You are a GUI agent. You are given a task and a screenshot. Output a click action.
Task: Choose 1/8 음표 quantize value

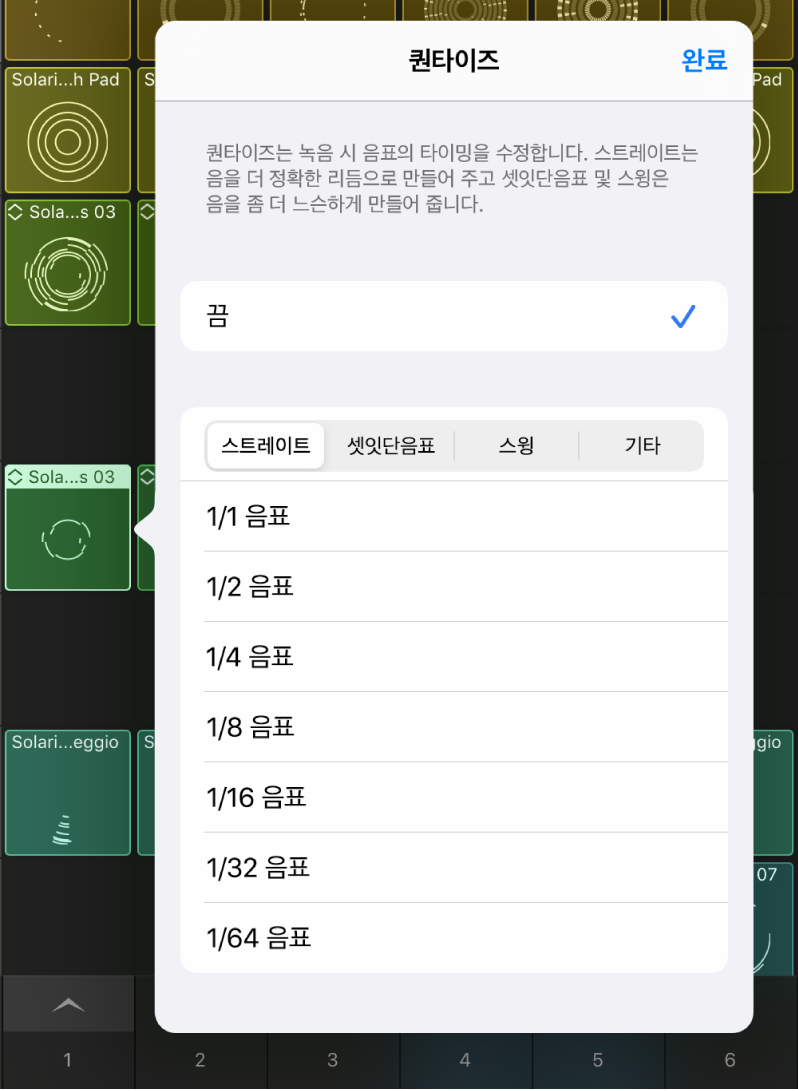(x=453, y=727)
